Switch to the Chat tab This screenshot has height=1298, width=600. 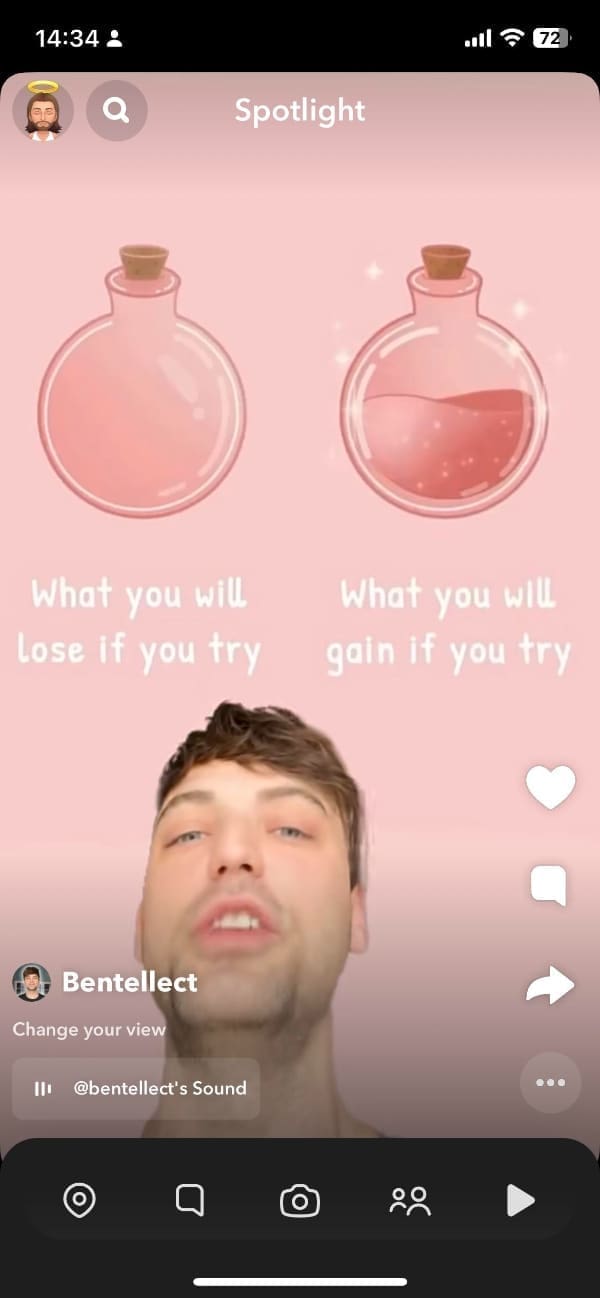click(x=189, y=1200)
